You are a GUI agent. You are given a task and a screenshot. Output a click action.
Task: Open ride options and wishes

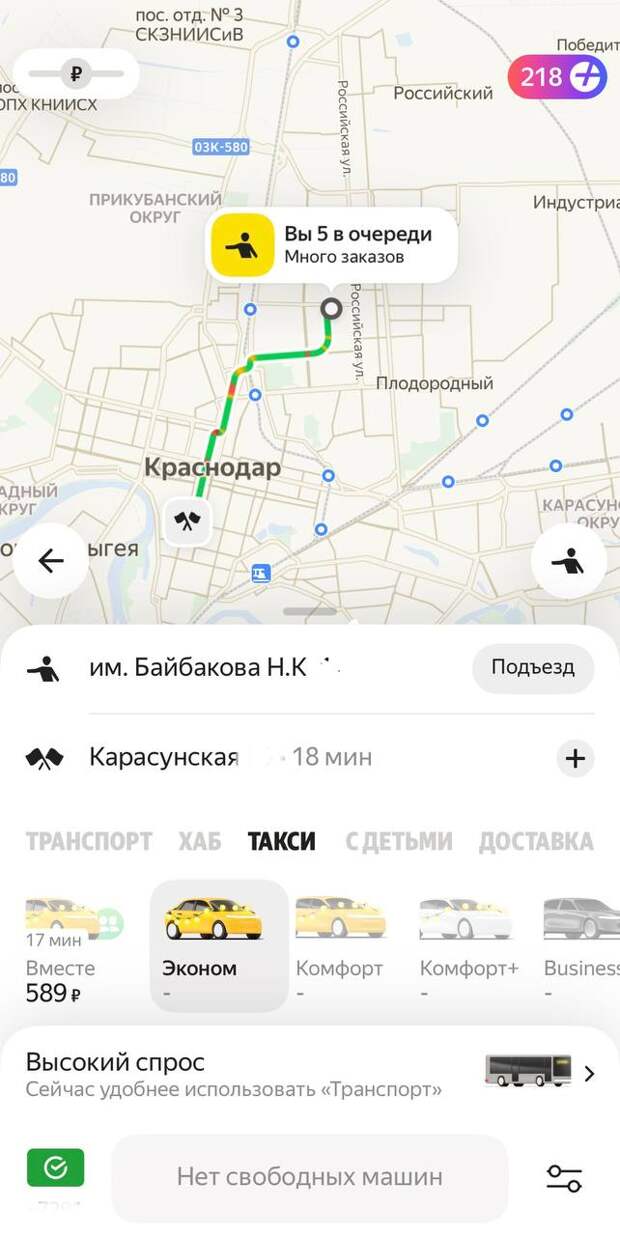pyautogui.click(x=564, y=1178)
